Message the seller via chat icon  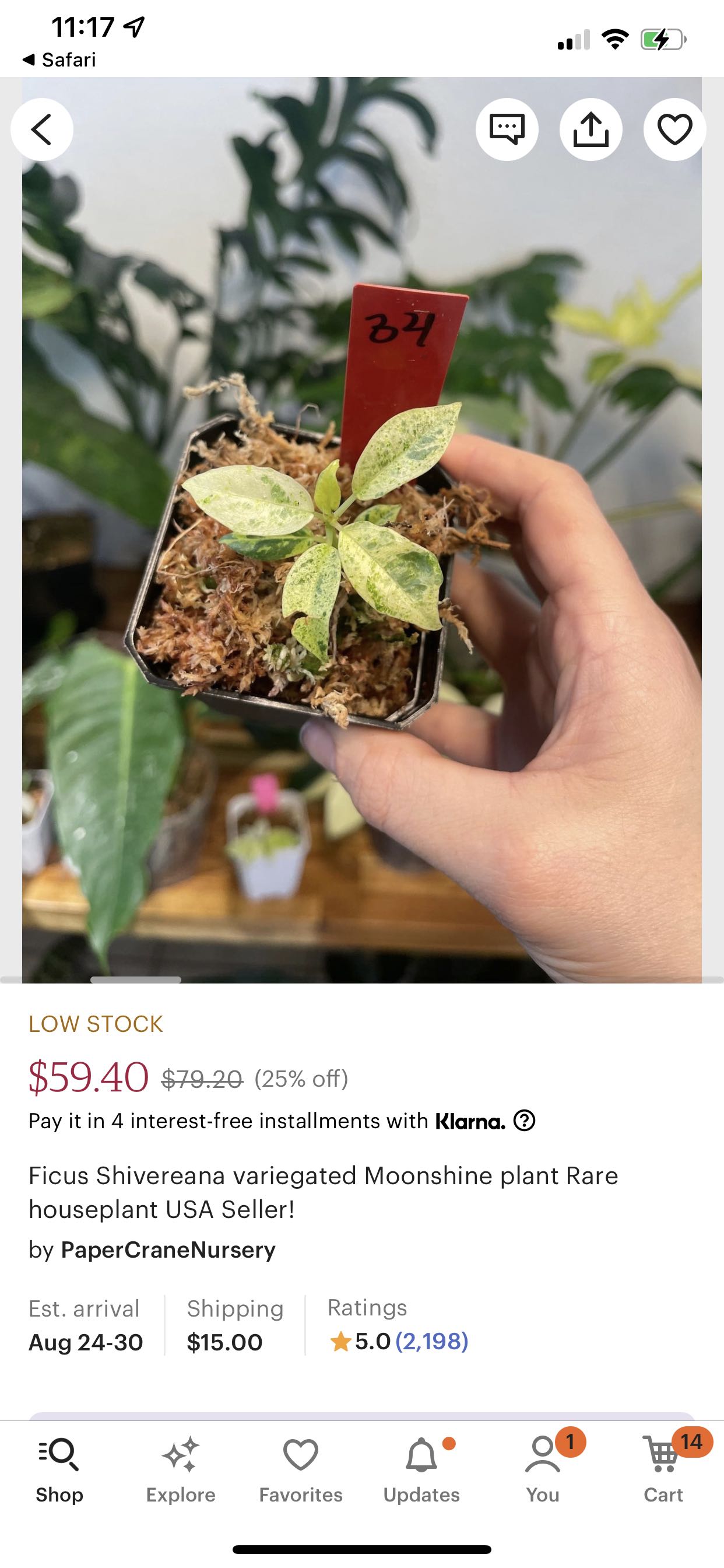point(507,129)
